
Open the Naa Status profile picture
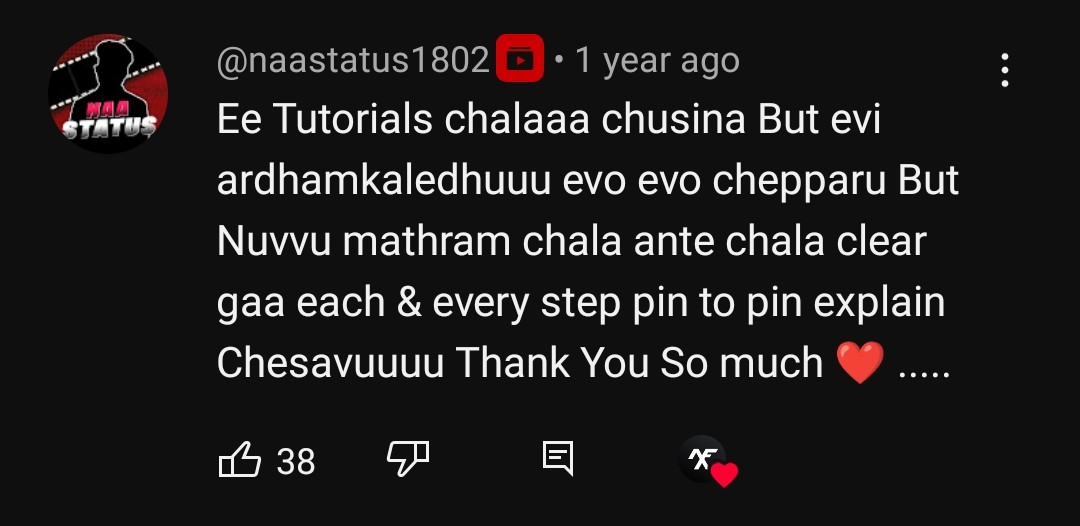click(x=108, y=94)
